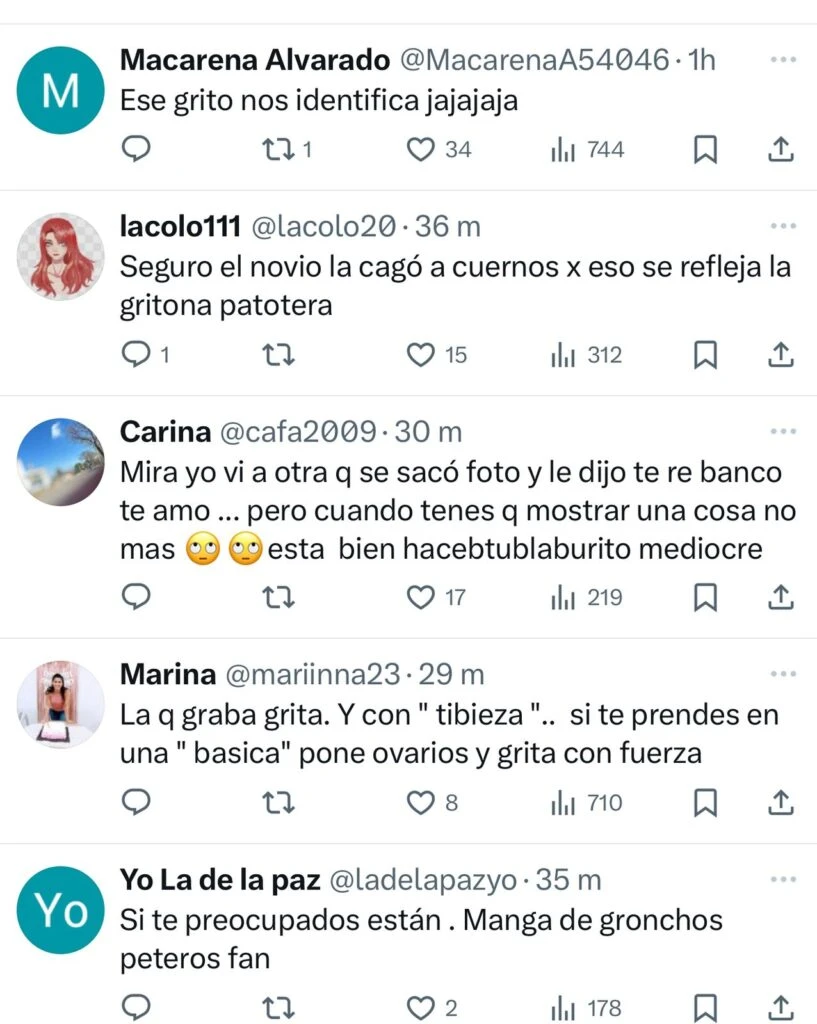
Task: Open overflow menu on lacolo111's reply
Action: 780,226
